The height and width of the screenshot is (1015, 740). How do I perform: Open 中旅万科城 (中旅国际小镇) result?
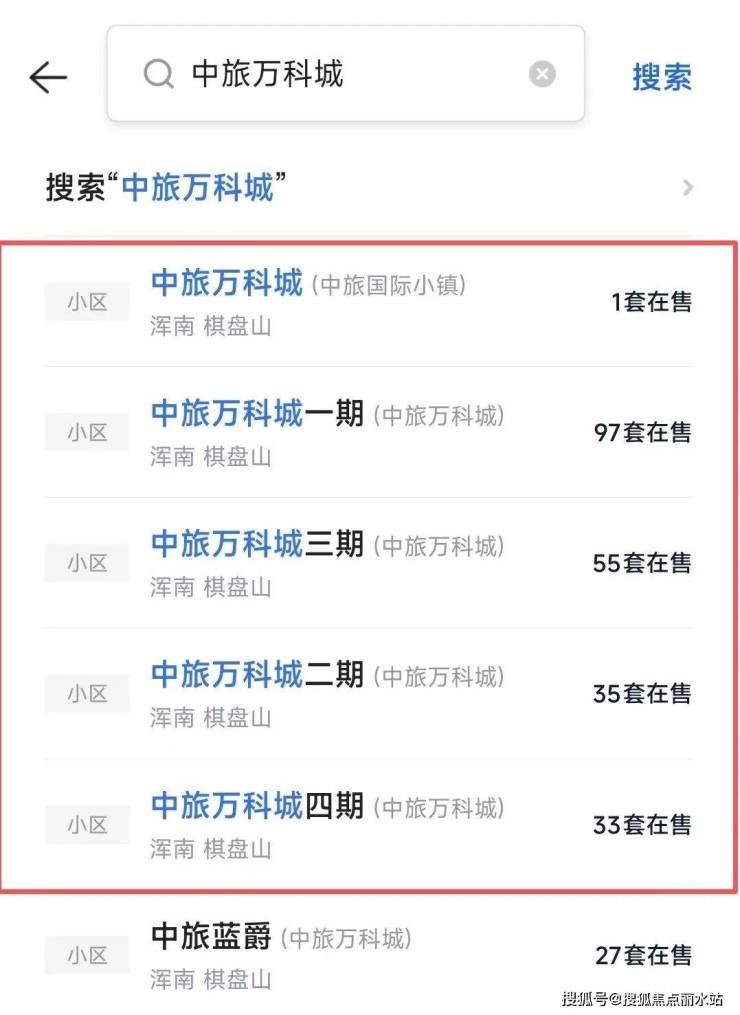pyautogui.click(x=368, y=302)
